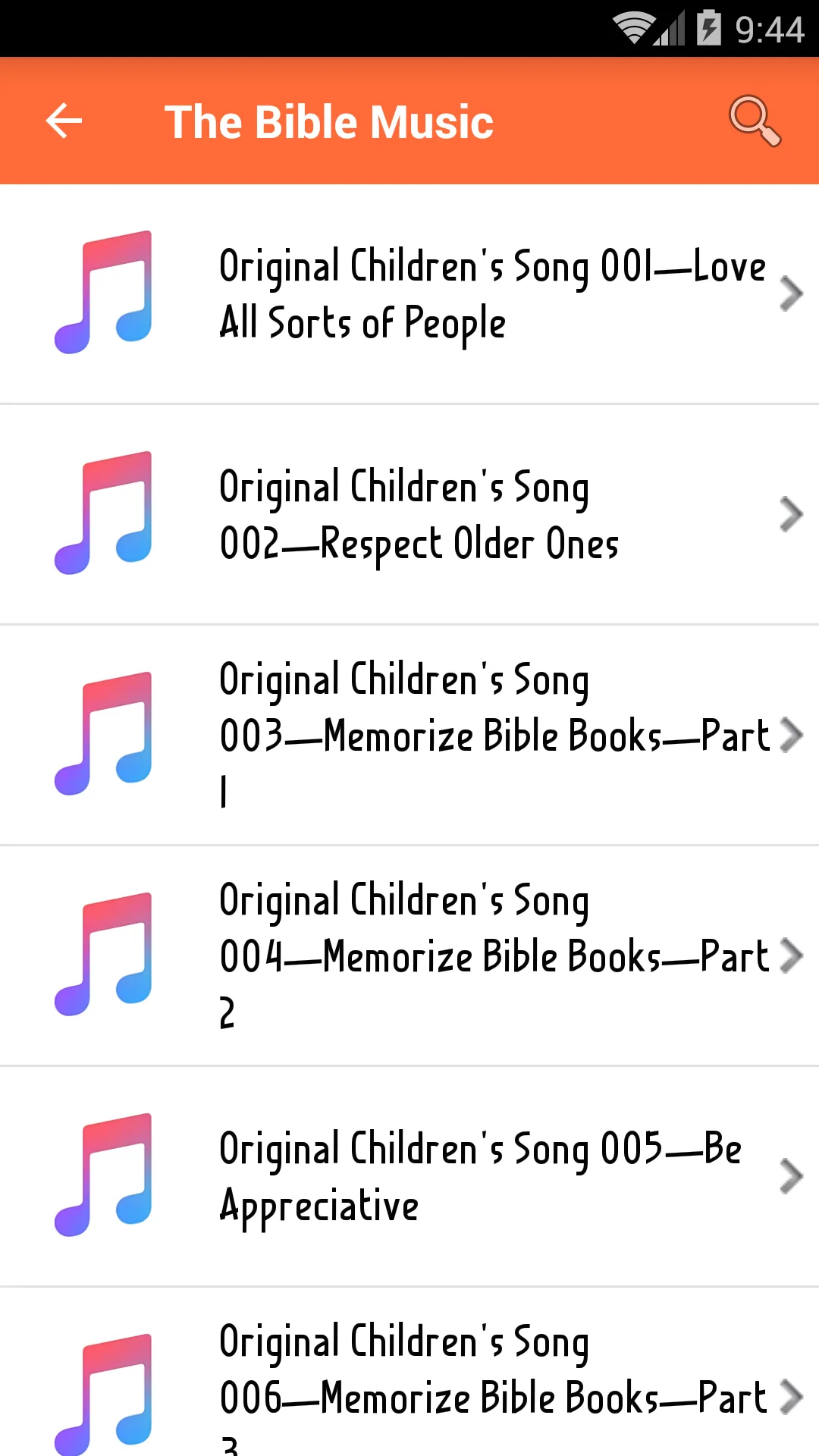Open Song 005—Be Appreciative
819x1456 pixels.
point(409,1177)
